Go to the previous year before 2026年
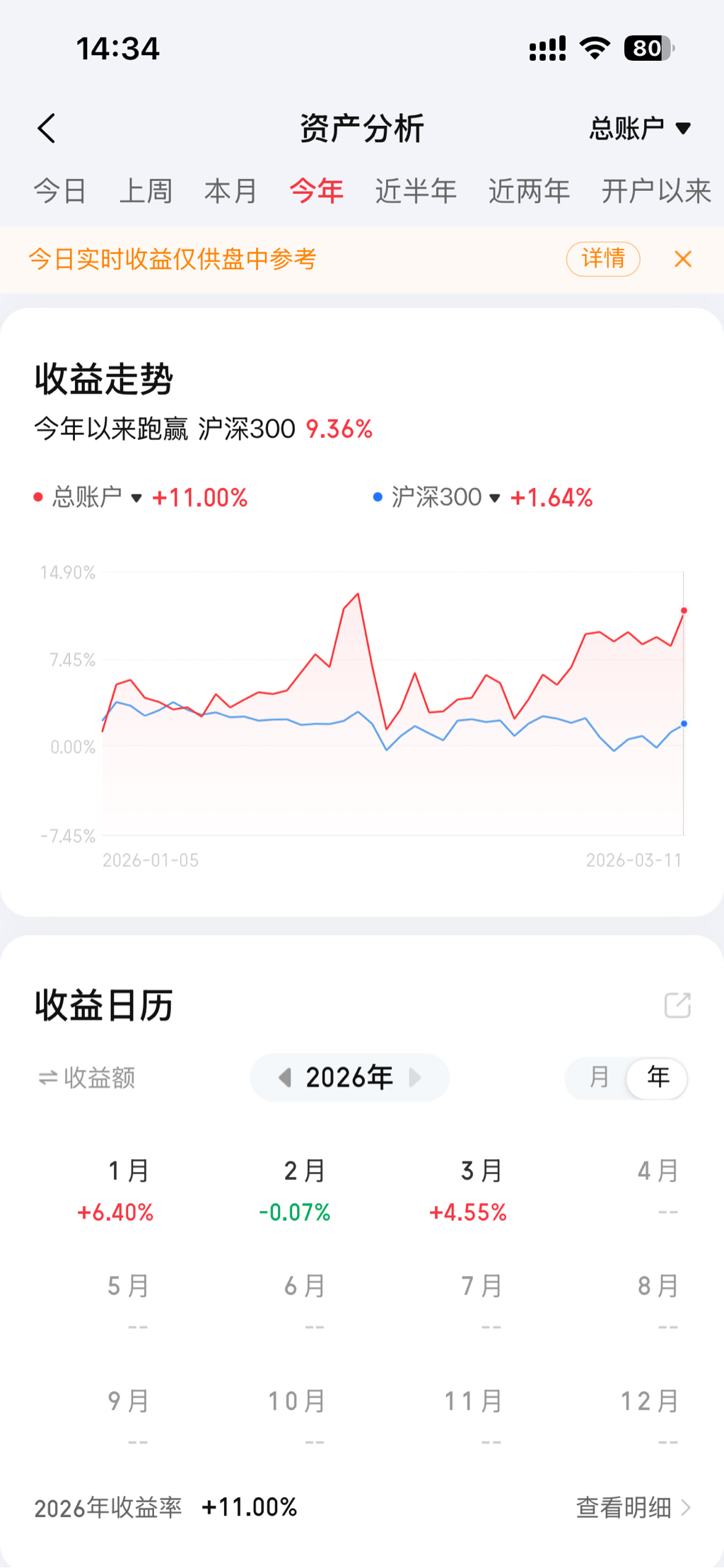This screenshot has height=1568, width=724. pos(285,1078)
